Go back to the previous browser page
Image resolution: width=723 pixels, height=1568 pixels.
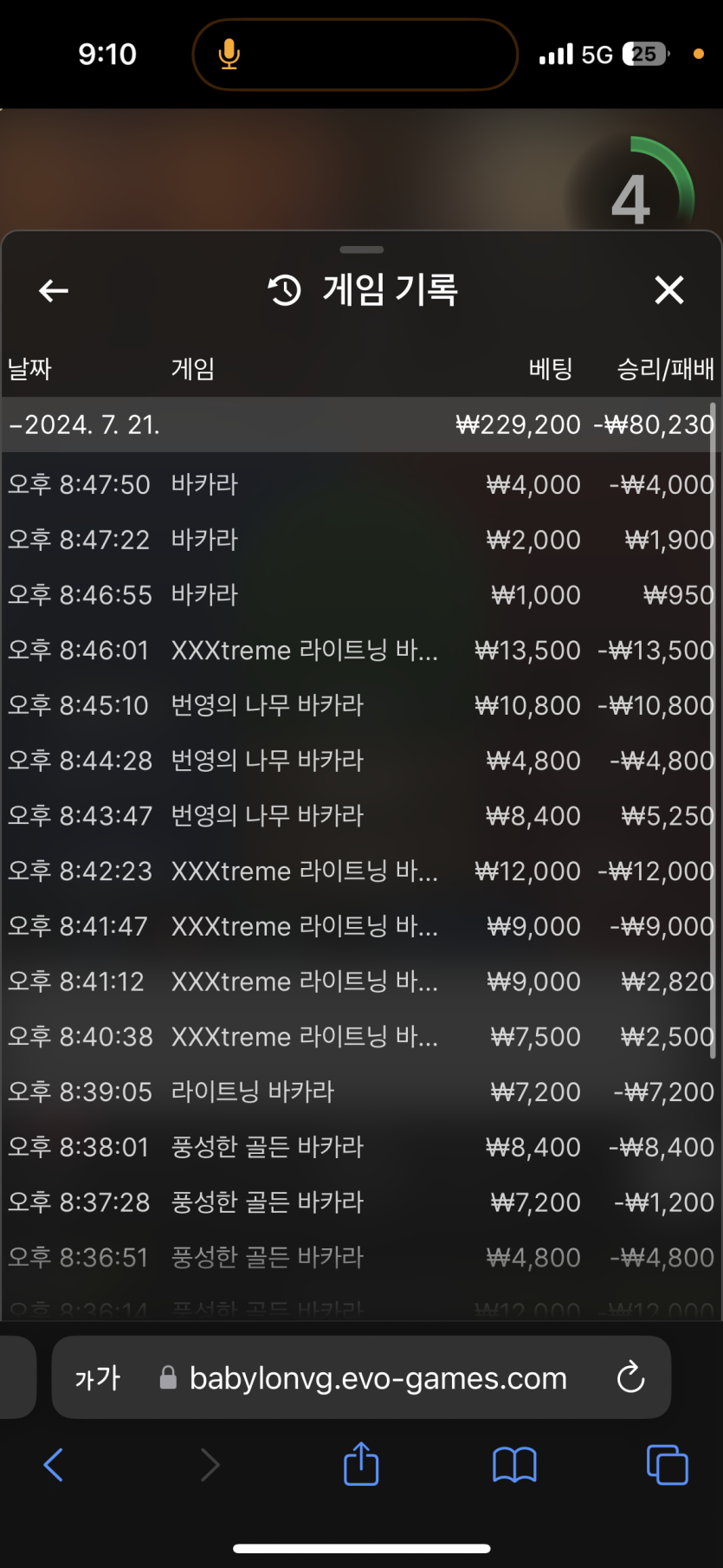[54, 1465]
